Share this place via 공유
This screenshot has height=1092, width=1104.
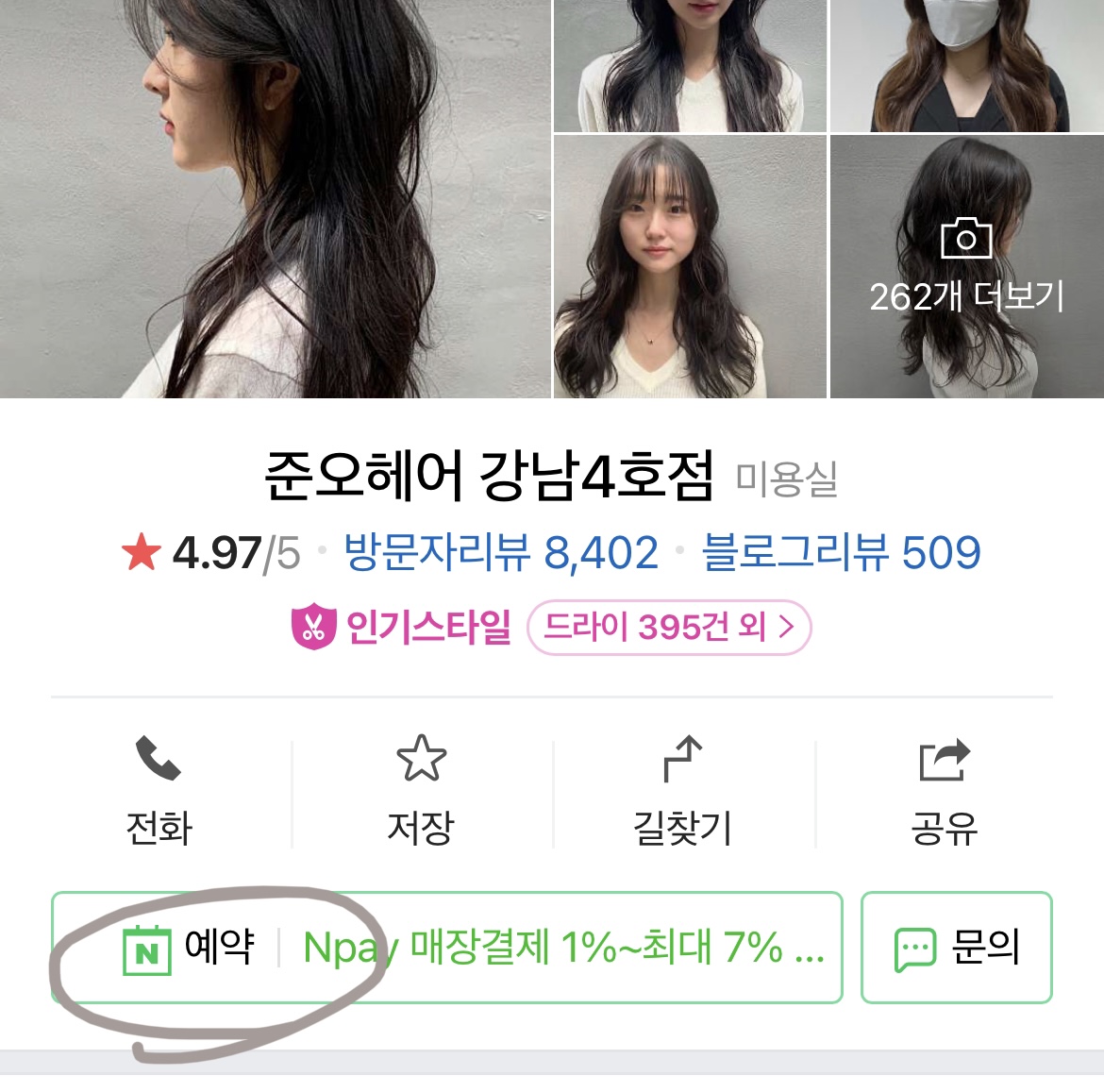[x=944, y=791]
